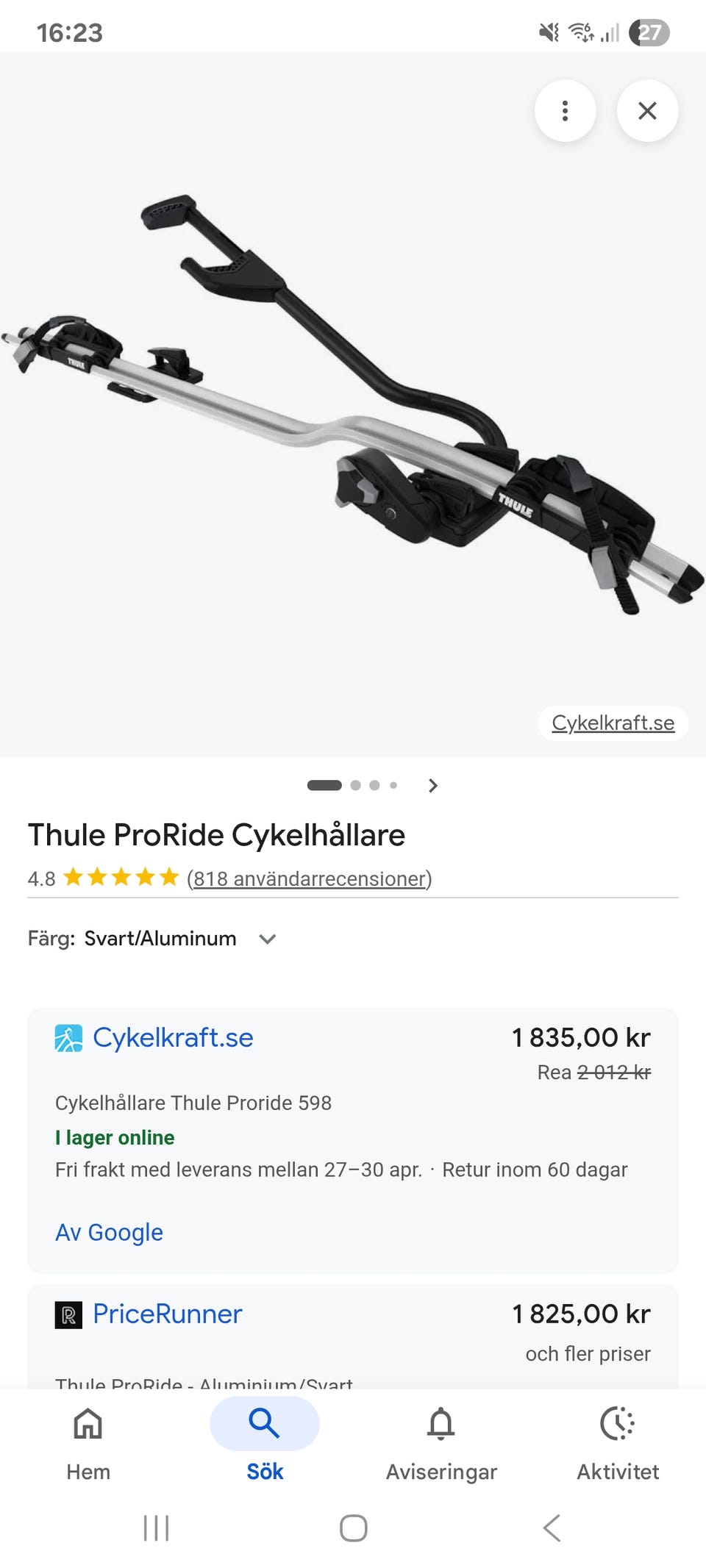Expand the Färg Svart/Aluminum dropdown

(152, 939)
